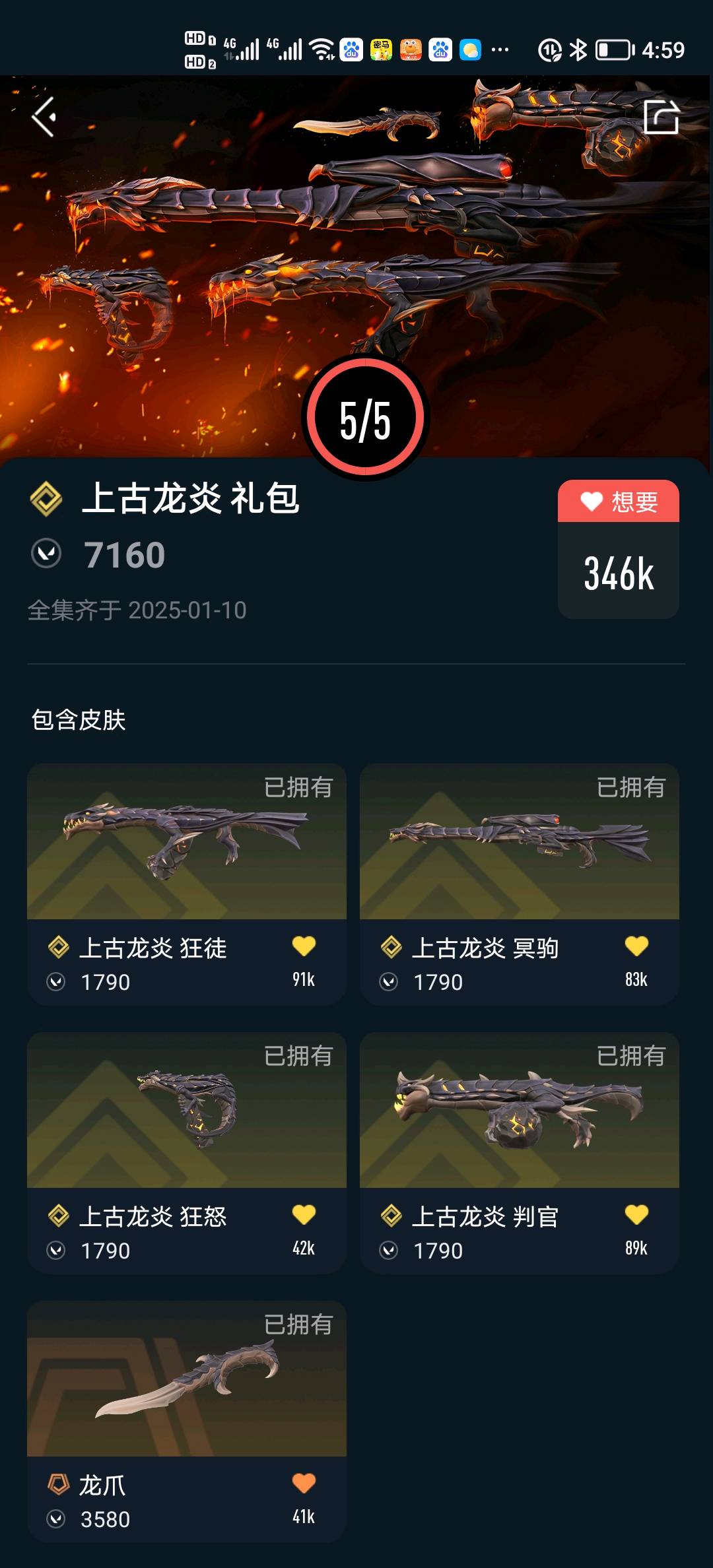Like the 上古龙炎 狂徒 skin

[304, 946]
